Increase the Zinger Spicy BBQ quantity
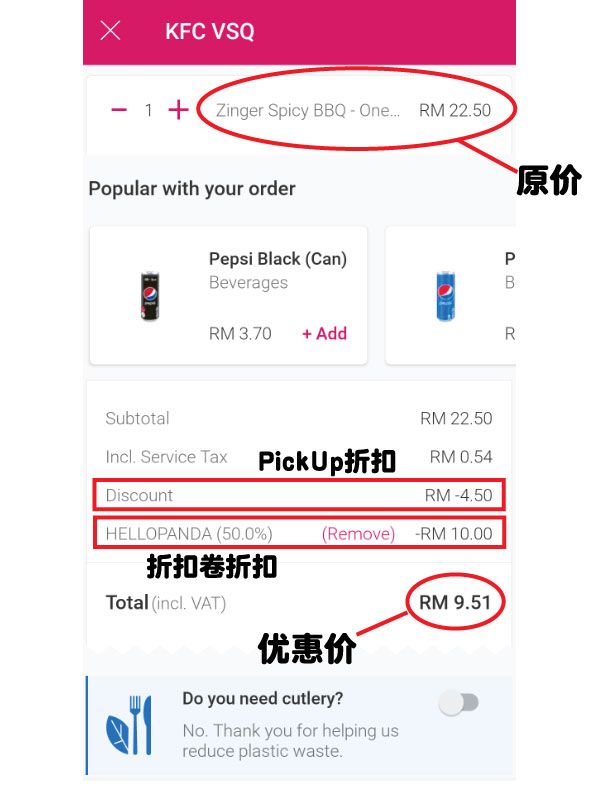Screen dimensions: 612x792 pyautogui.click(x=178, y=110)
